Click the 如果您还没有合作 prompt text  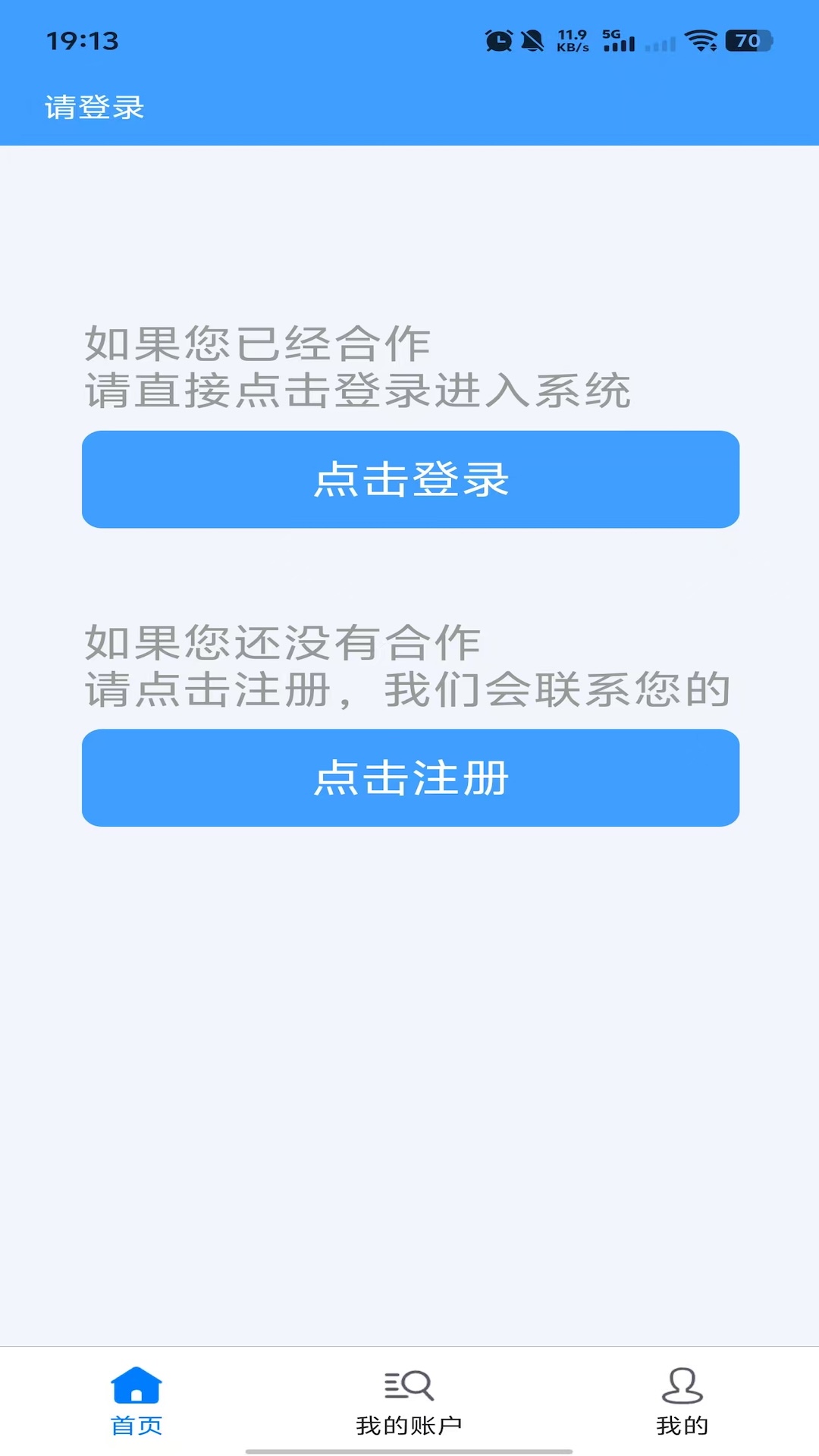pyautogui.click(x=284, y=643)
